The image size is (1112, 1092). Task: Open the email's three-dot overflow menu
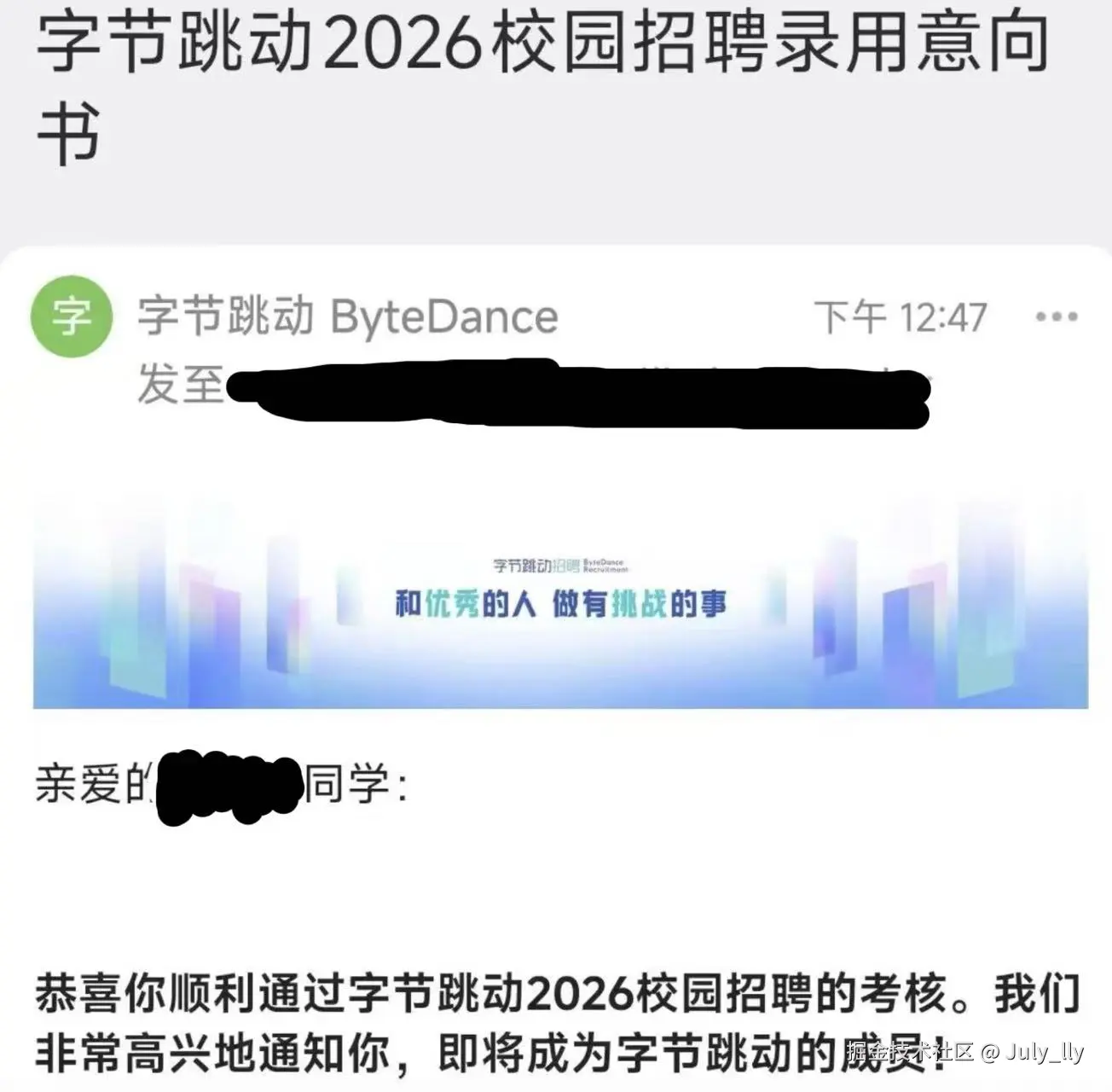point(1056,317)
